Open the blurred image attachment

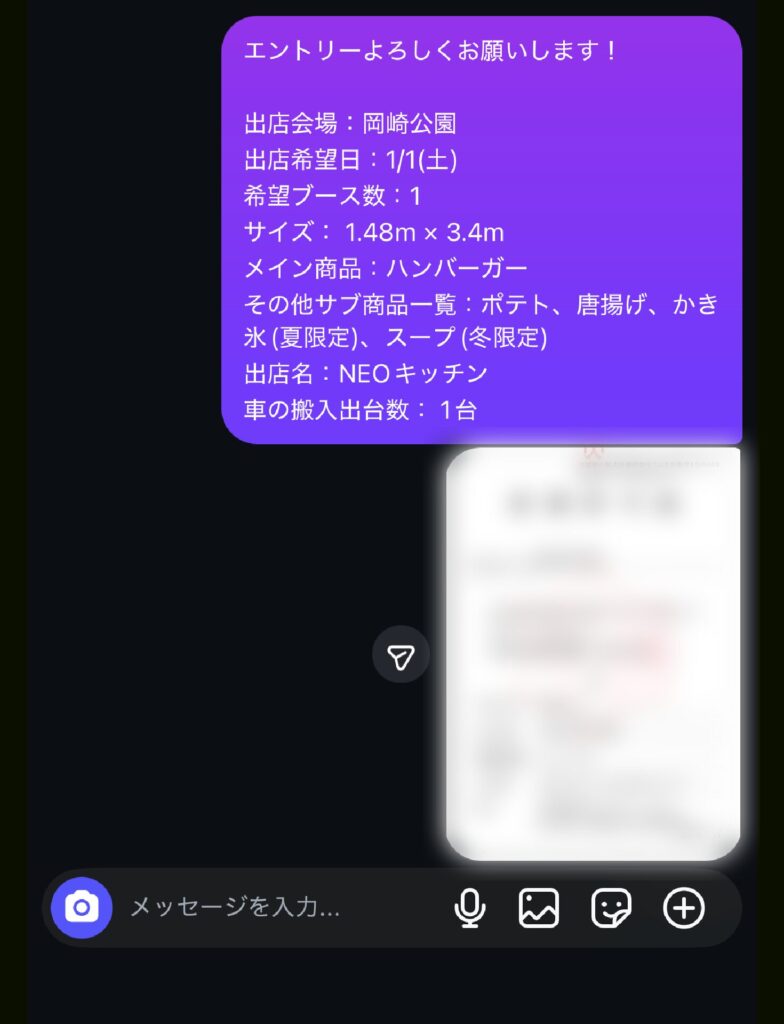(593, 653)
